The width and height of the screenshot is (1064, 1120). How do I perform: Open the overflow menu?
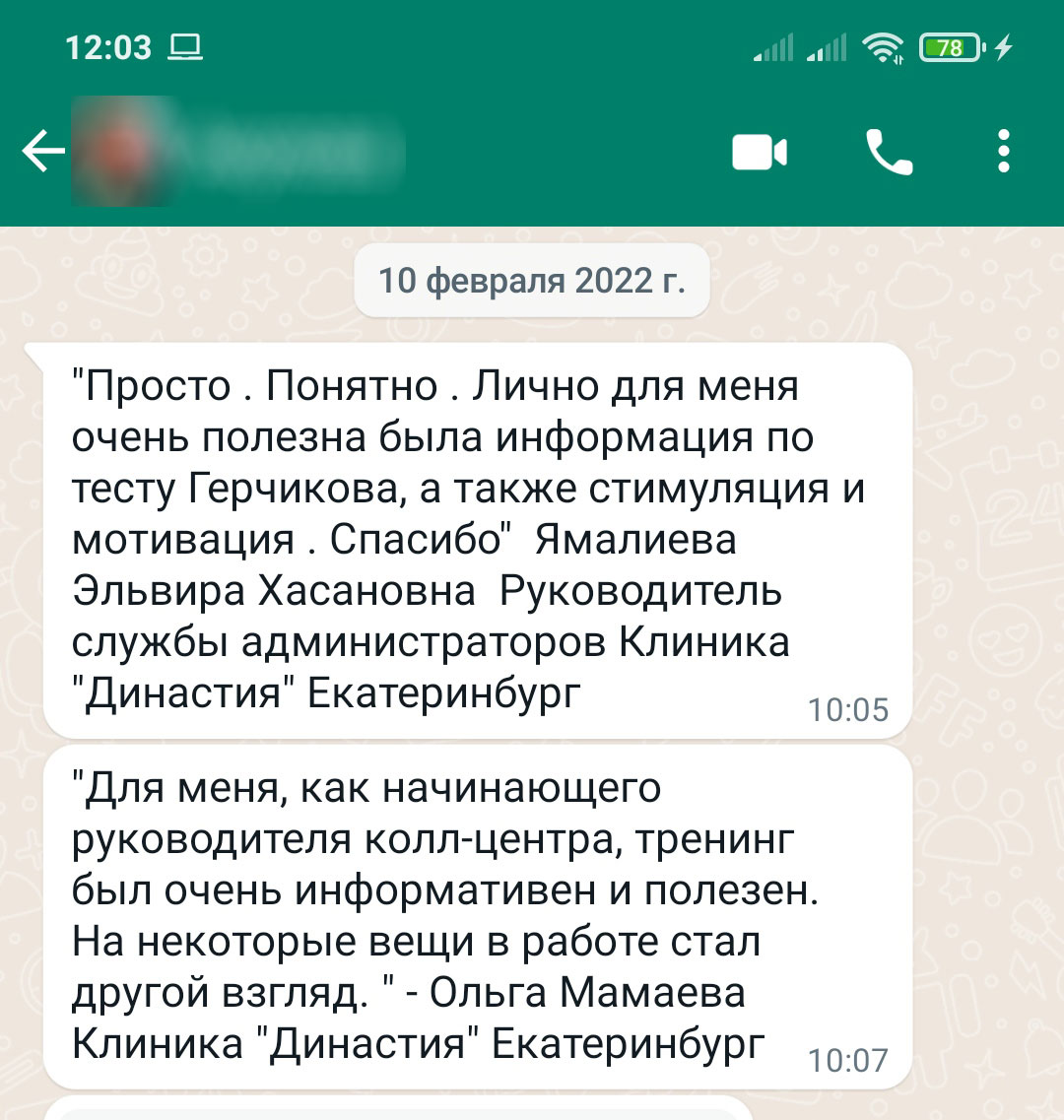[1003, 153]
